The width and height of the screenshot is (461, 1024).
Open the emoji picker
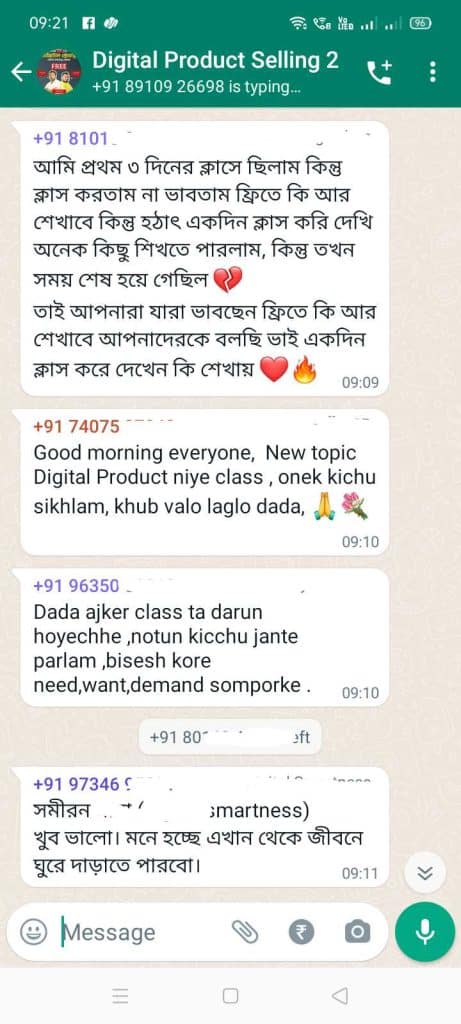[33, 932]
